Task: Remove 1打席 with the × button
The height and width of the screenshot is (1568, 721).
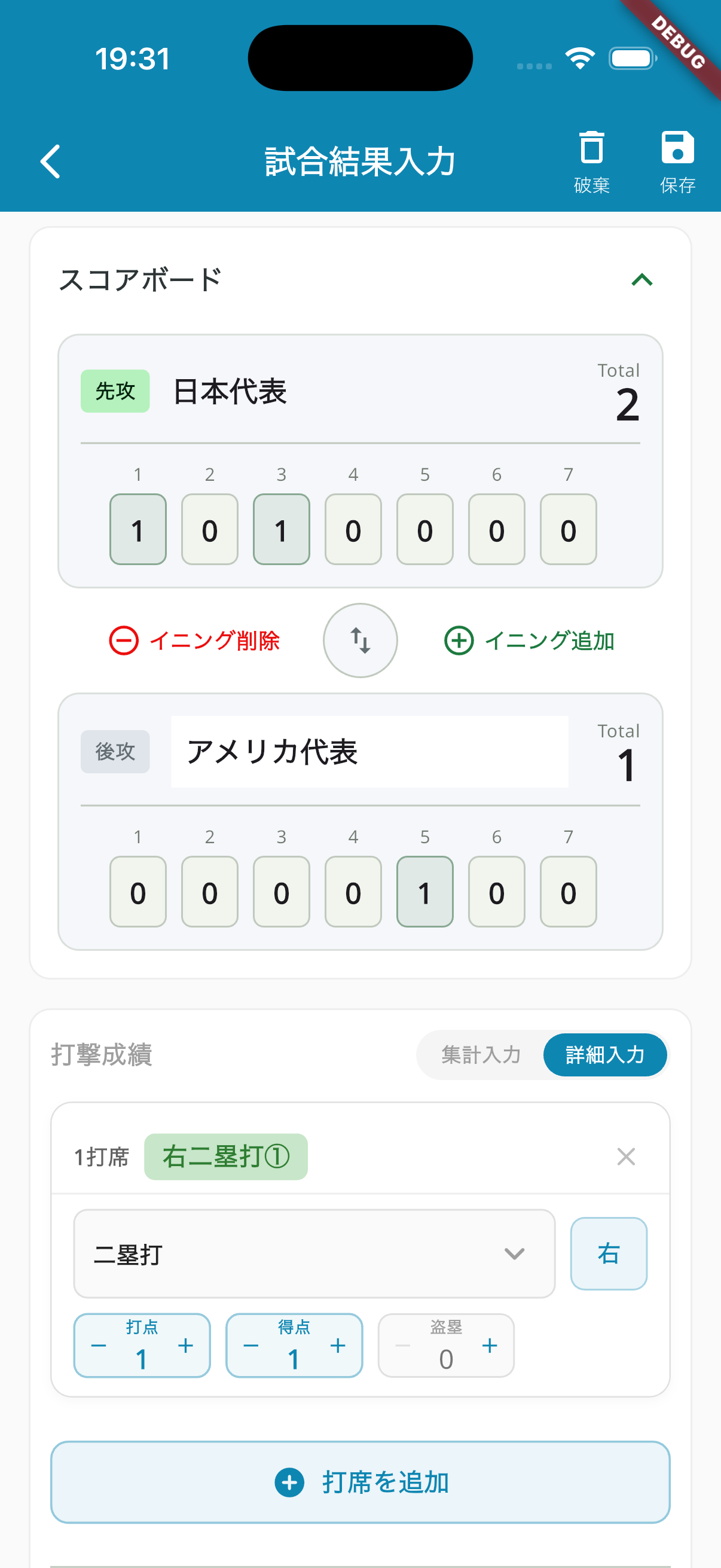Action: (626, 1156)
